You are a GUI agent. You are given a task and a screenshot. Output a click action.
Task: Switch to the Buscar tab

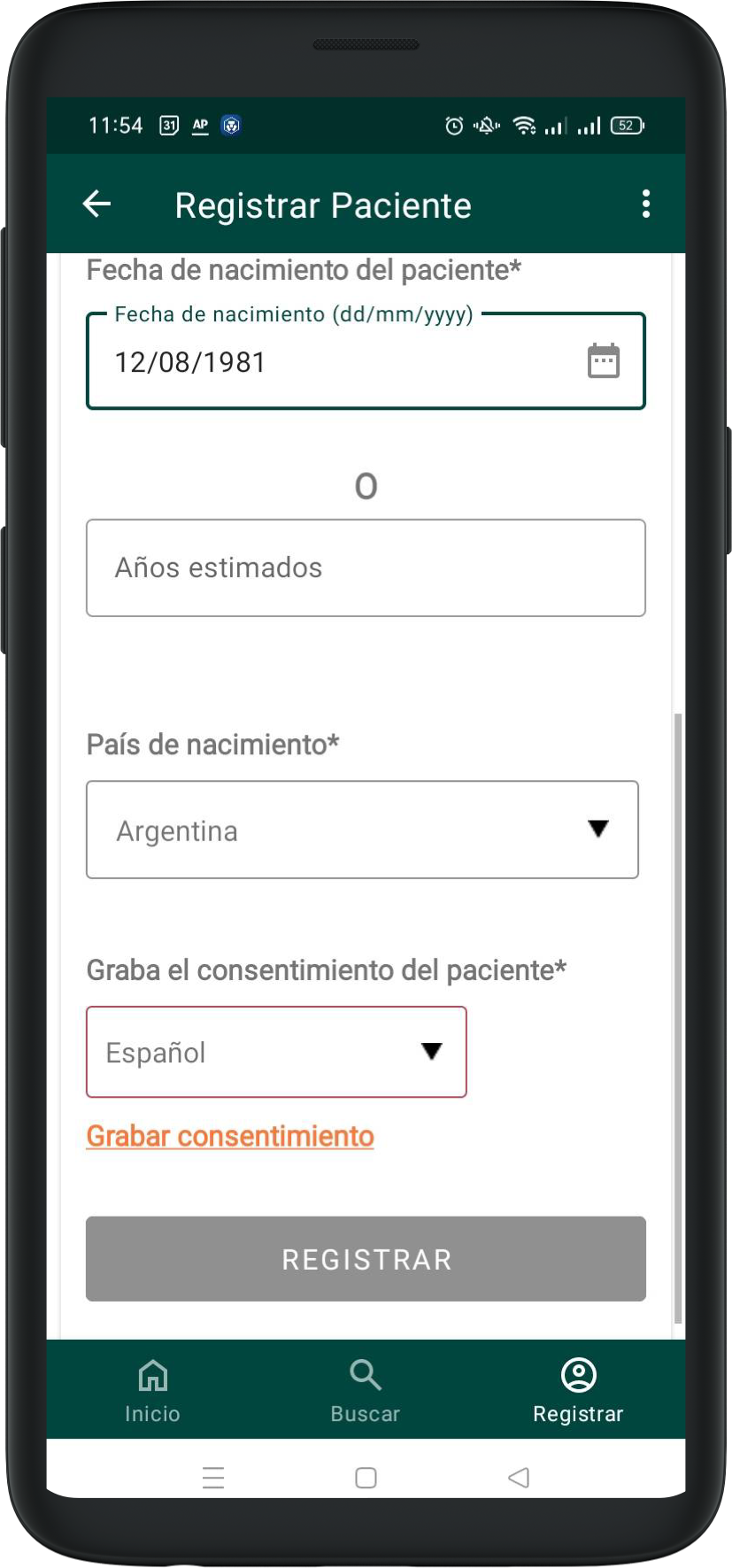pos(366,1390)
